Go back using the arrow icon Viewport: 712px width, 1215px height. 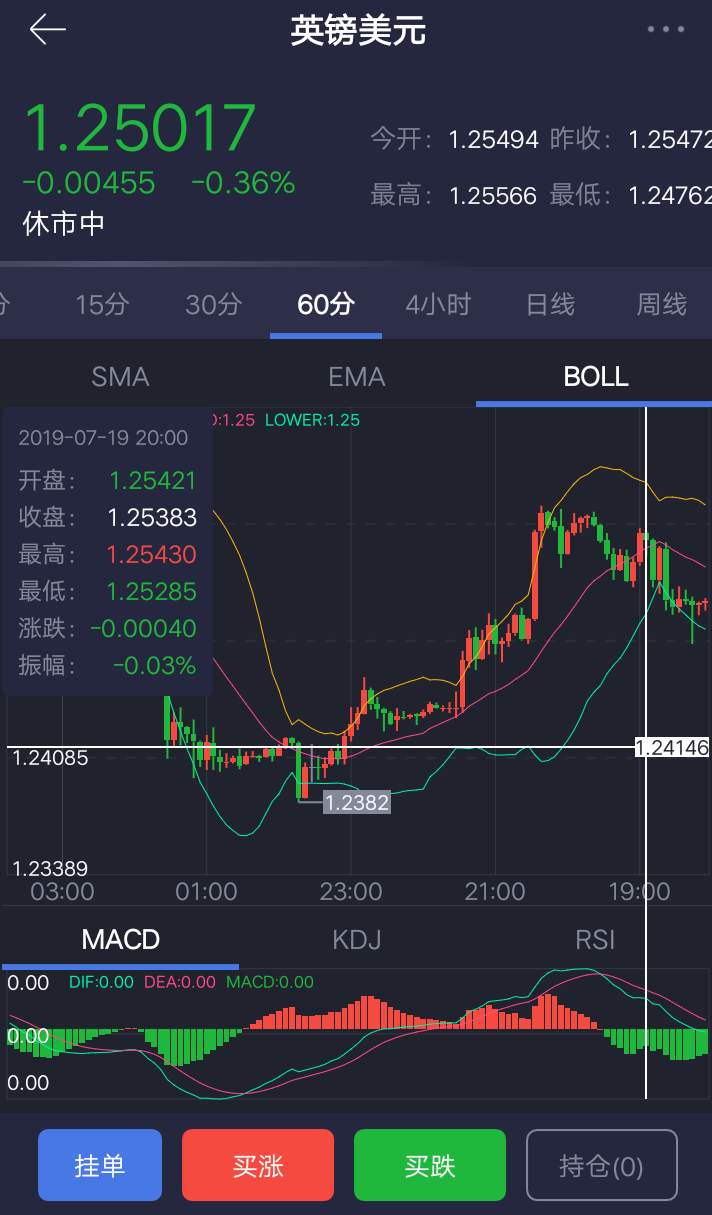click(x=48, y=30)
